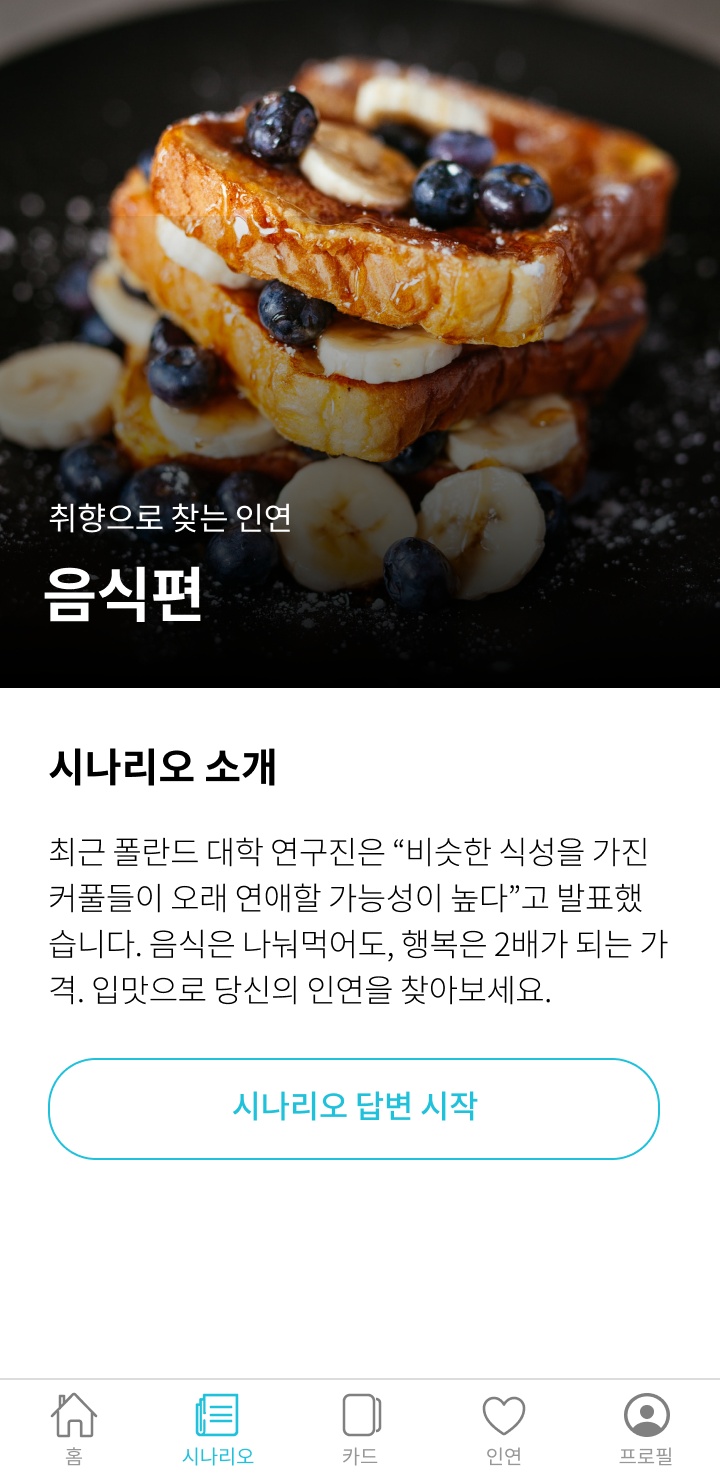720x1480 pixels.
Task: Switch to the 카드 tab
Action: click(360, 1427)
